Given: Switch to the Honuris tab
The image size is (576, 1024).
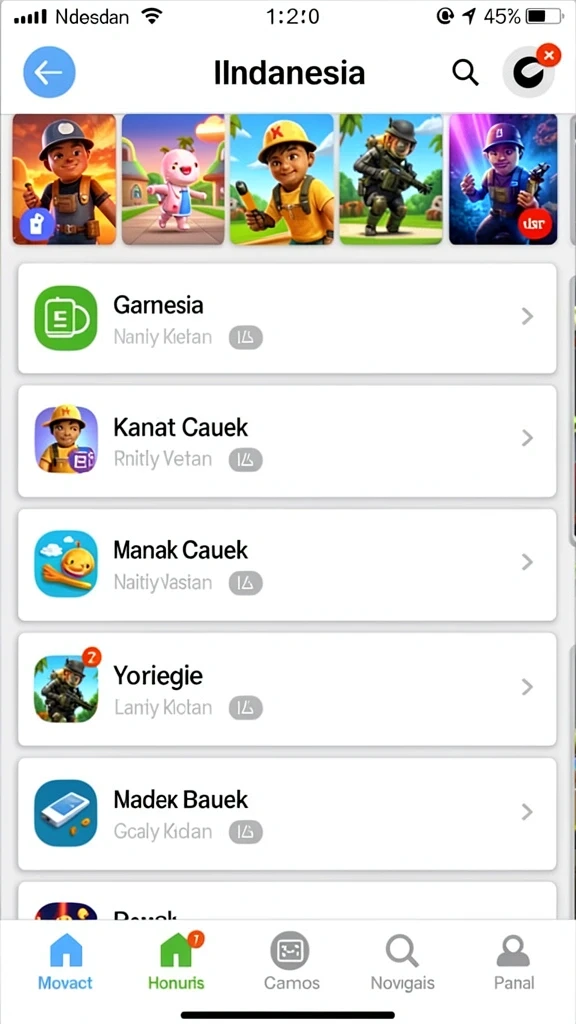Looking at the screenshot, I should (176, 961).
